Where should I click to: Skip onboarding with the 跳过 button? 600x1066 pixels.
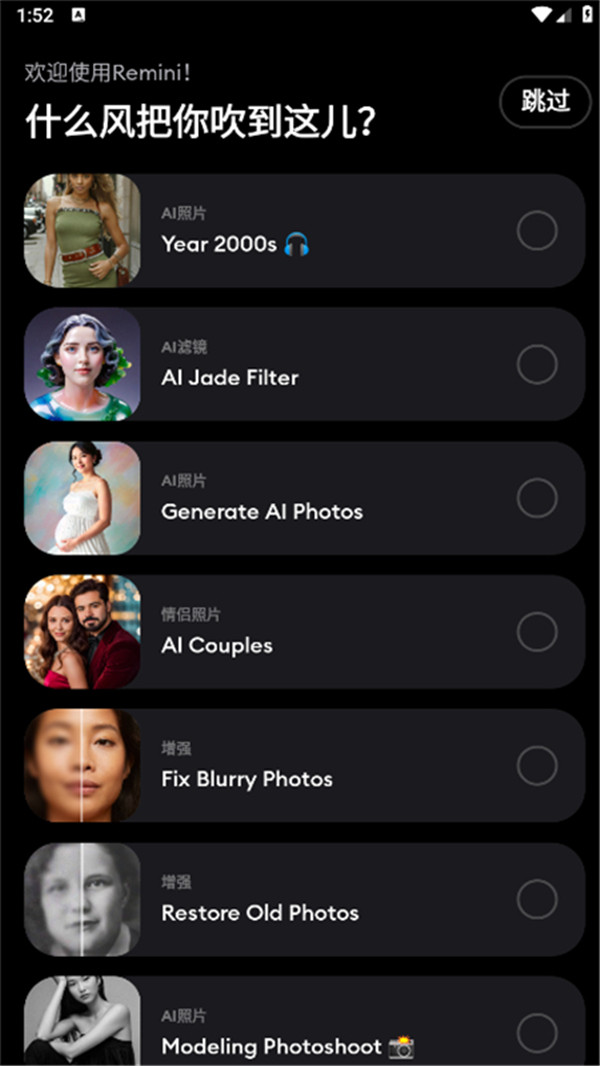[x=545, y=101]
